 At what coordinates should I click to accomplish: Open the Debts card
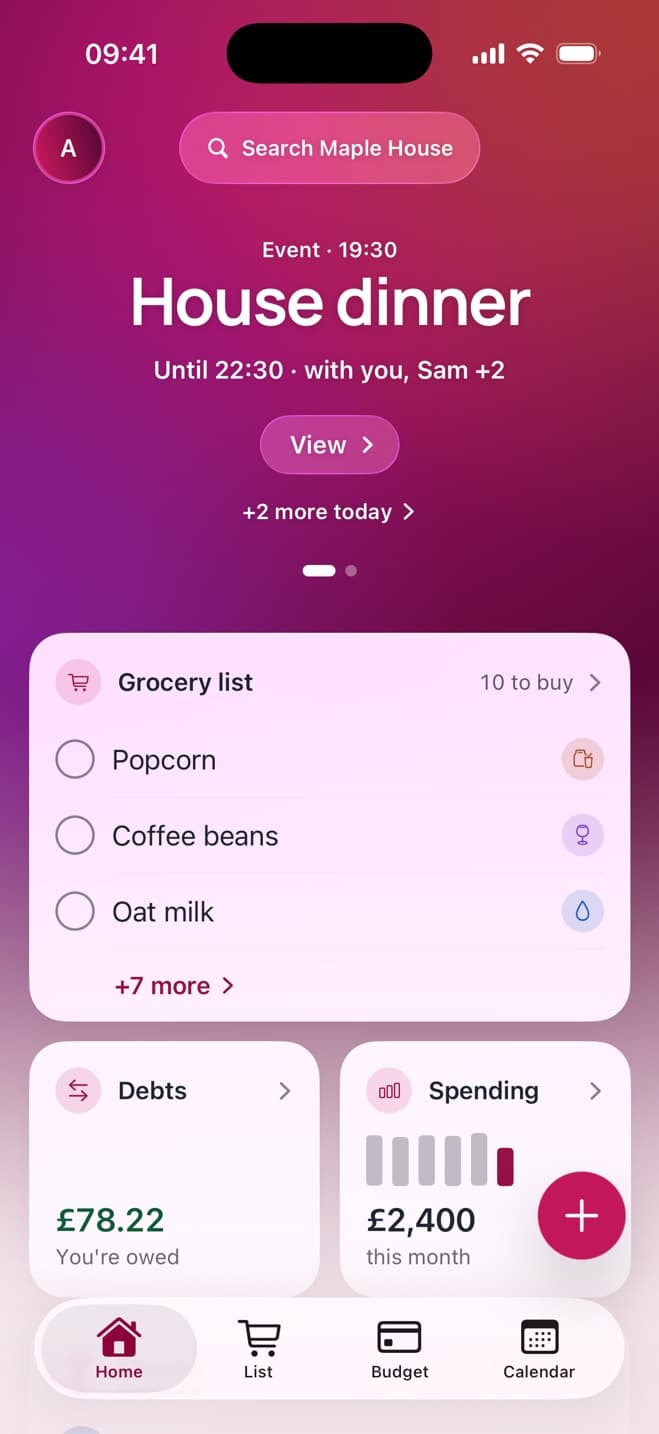tap(174, 1170)
